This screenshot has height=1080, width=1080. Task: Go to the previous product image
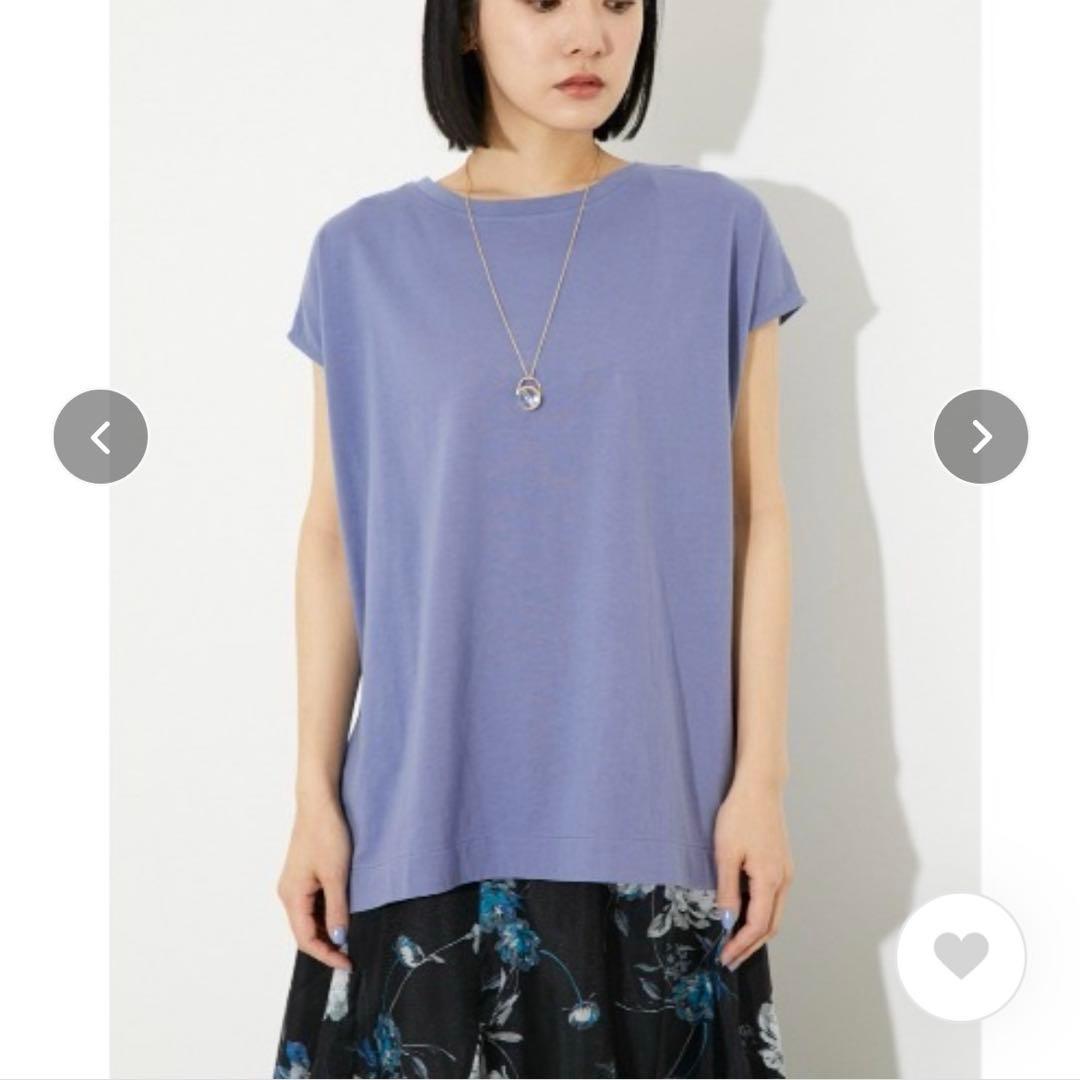pyautogui.click(x=101, y=437)
